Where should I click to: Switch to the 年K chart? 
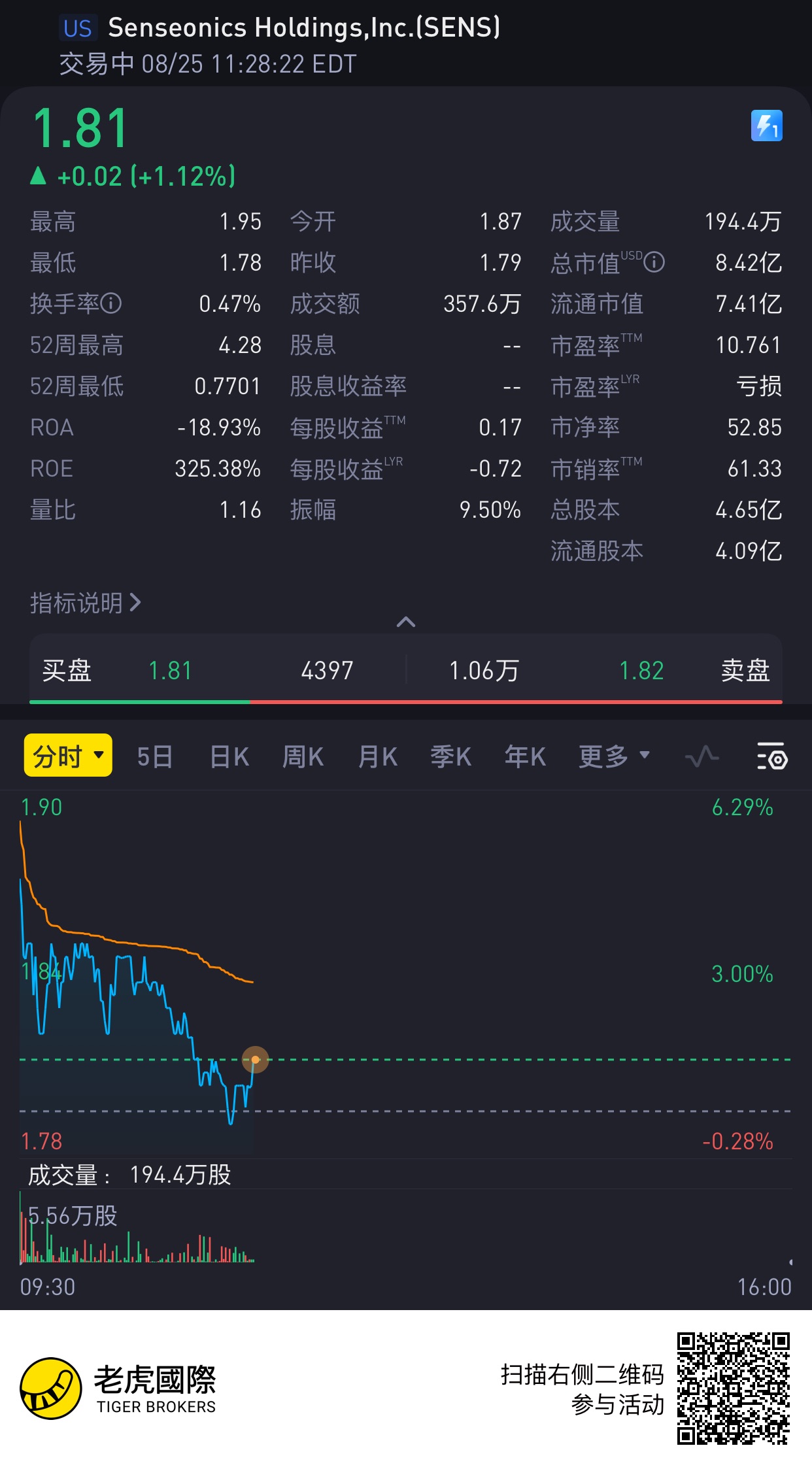coord(525,757)
